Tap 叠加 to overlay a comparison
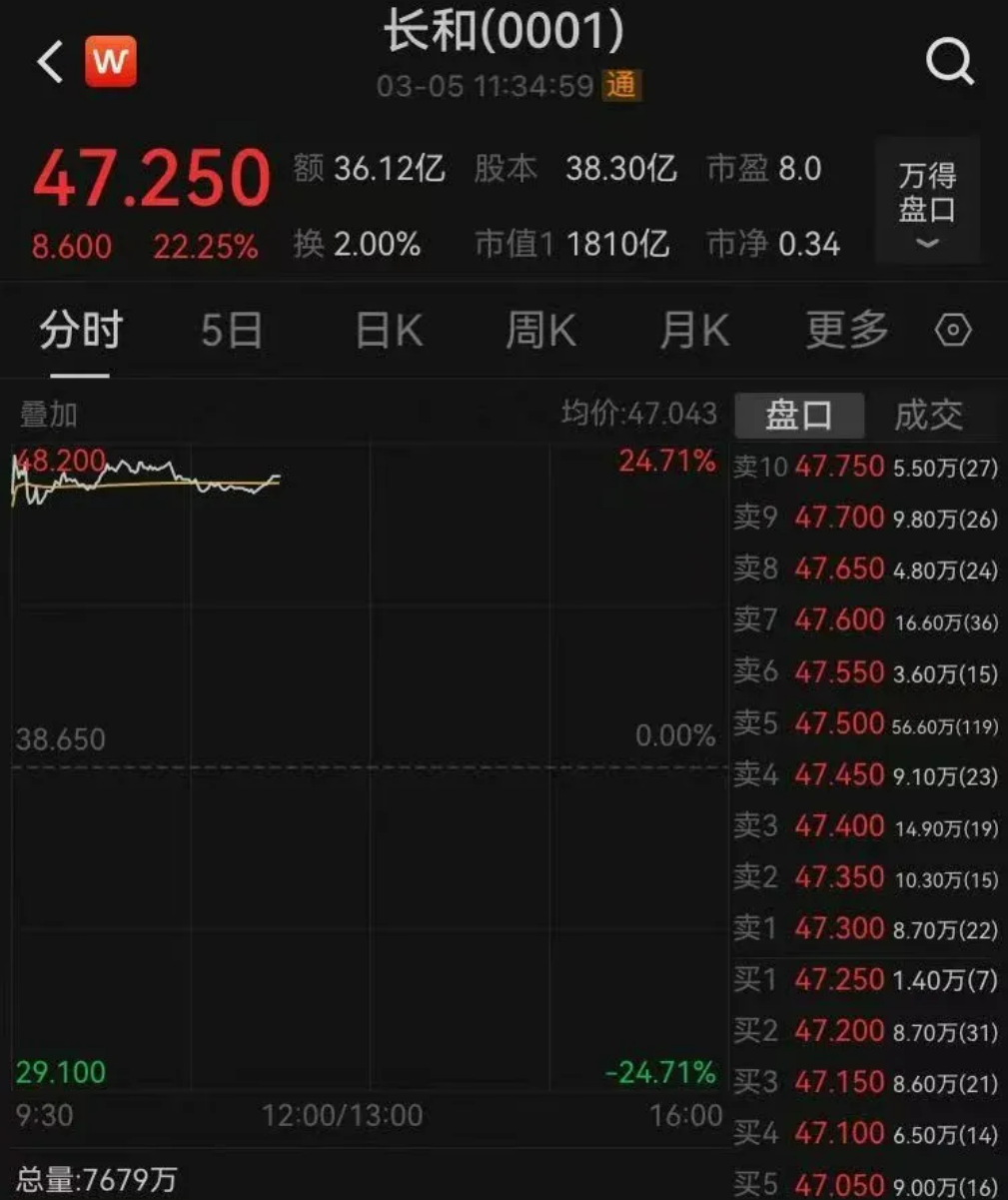Screen dimensions: 1008x1200 [47, 415]
